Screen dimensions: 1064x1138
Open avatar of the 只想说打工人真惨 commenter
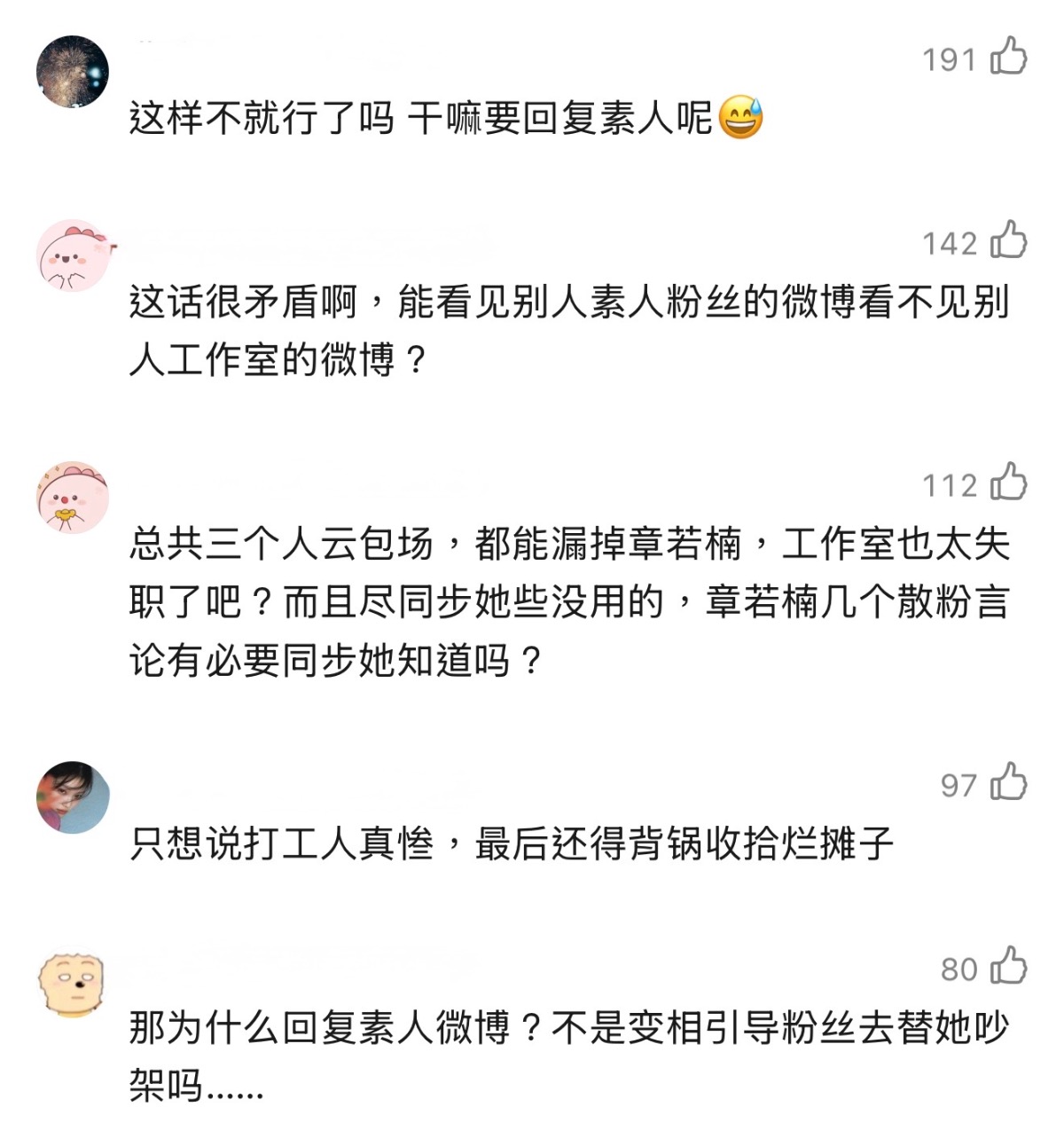73,797
